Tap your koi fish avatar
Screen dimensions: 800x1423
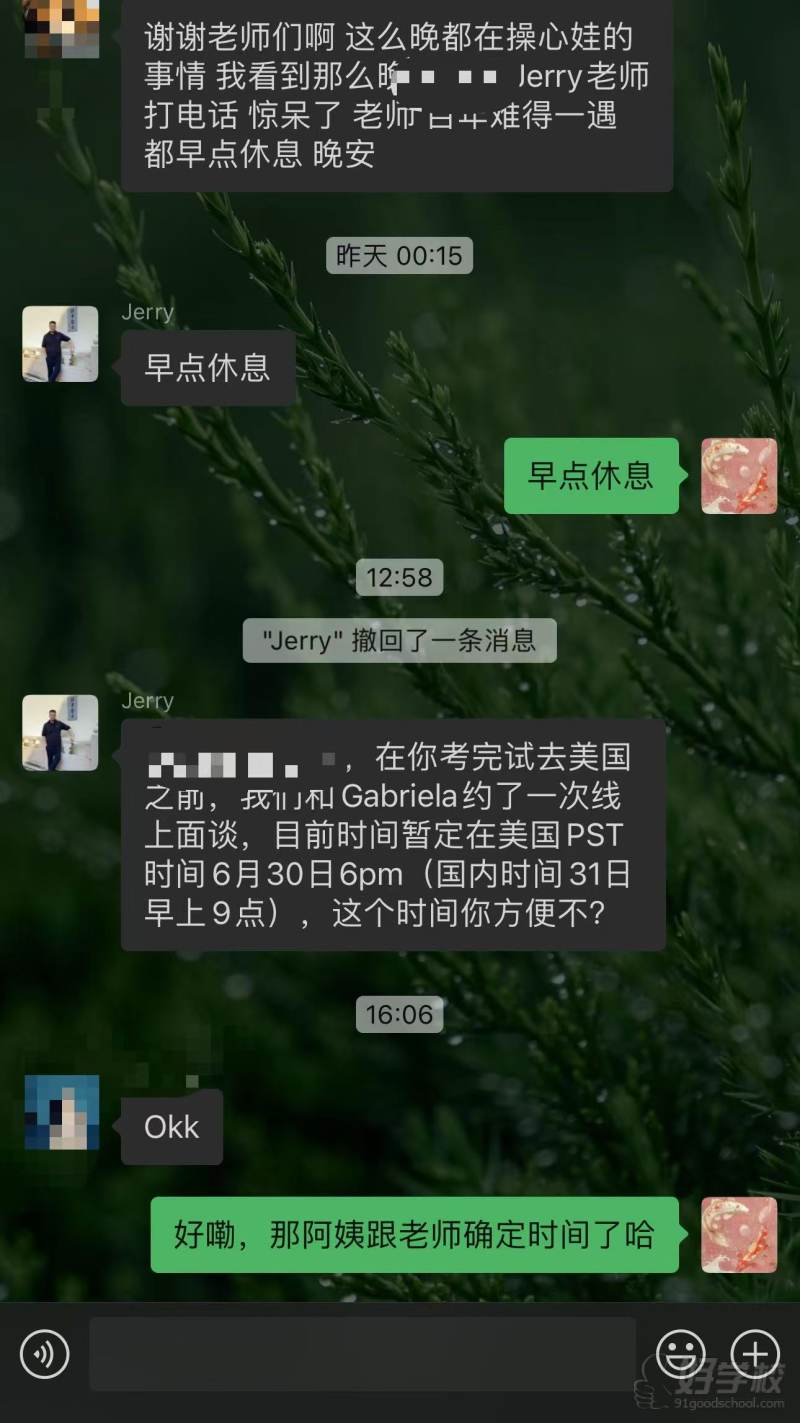739,477
